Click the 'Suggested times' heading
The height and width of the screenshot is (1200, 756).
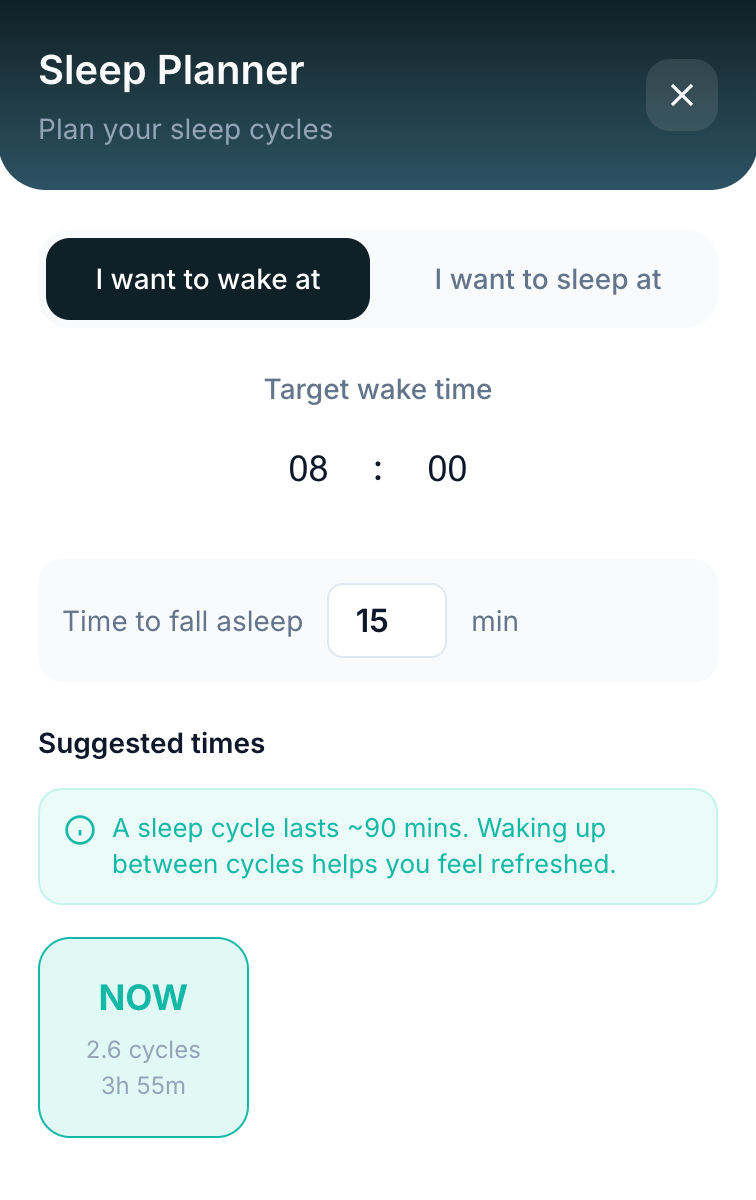coord(151,743)
